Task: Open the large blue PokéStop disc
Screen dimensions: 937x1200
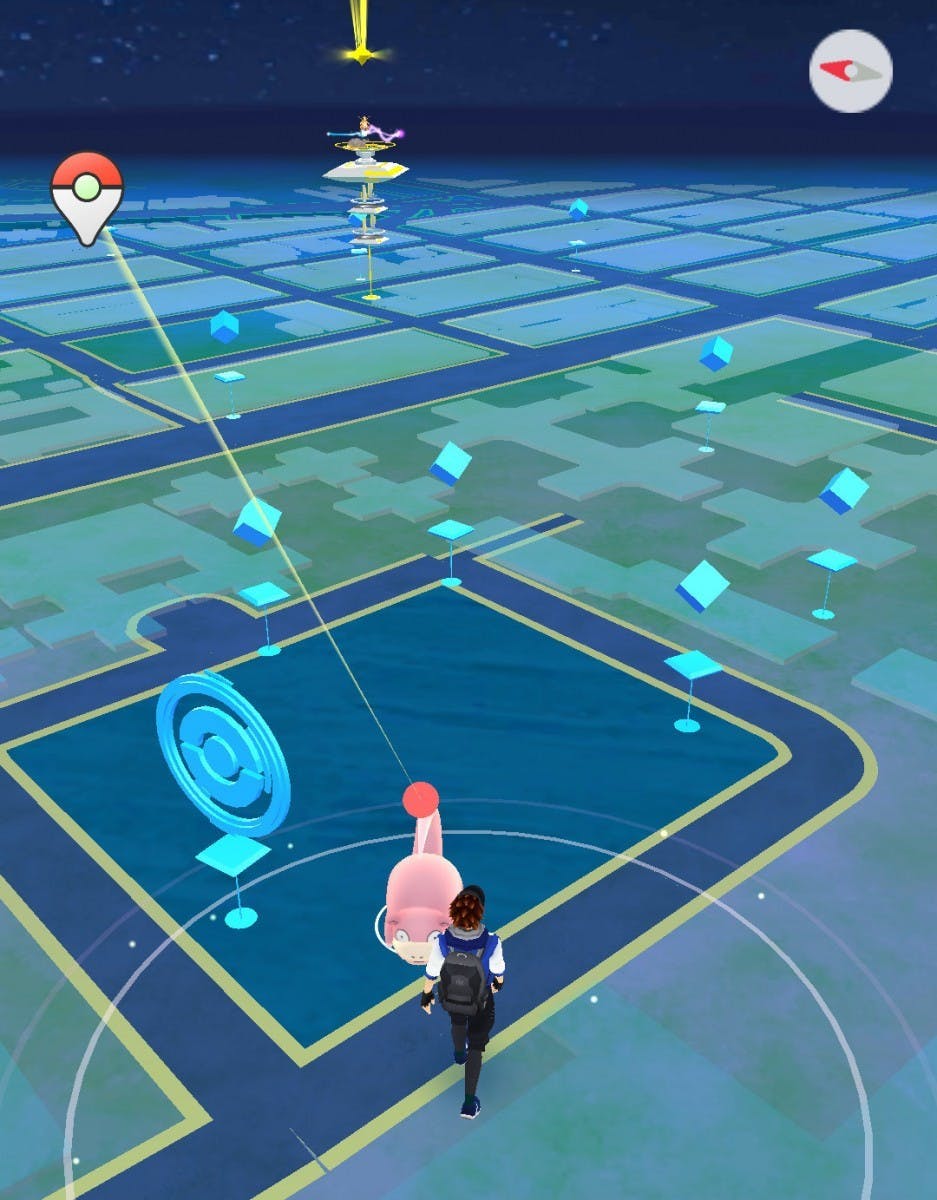Action: [222, 754]
